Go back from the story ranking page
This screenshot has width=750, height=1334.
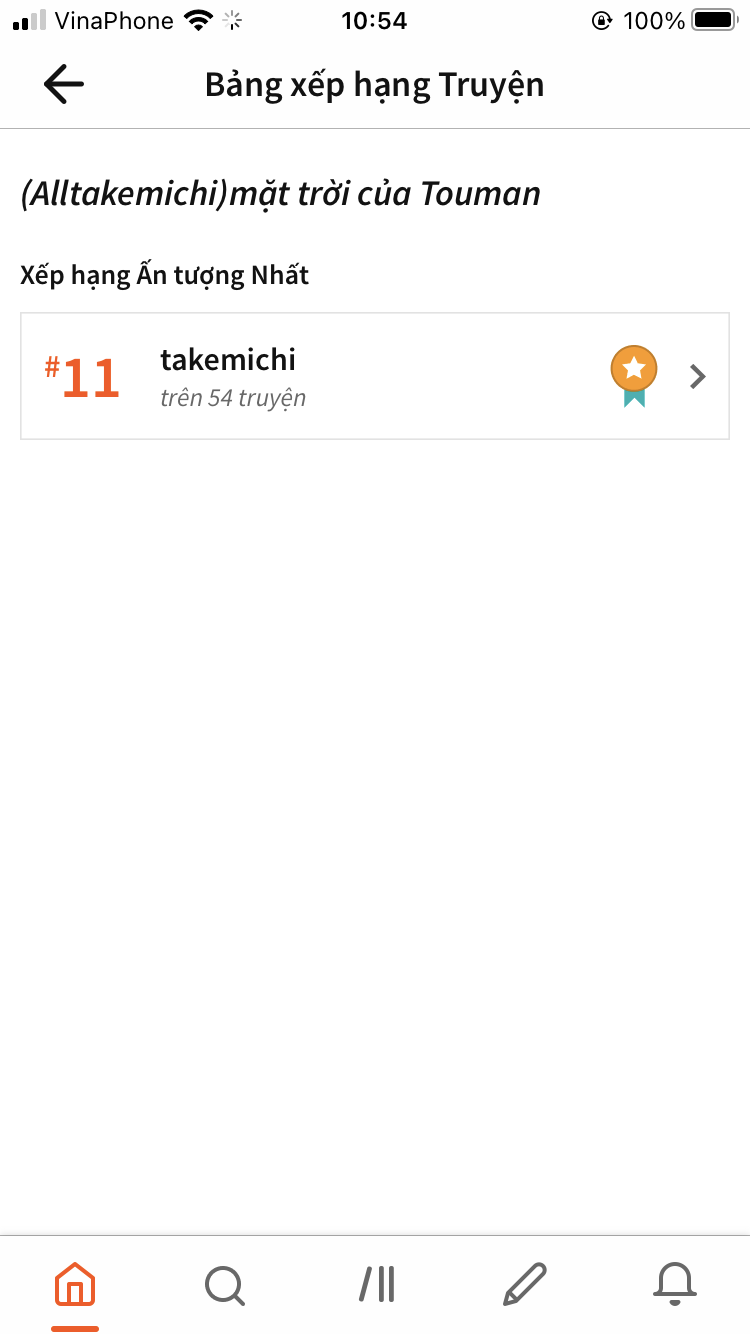(x=64, y=85)
